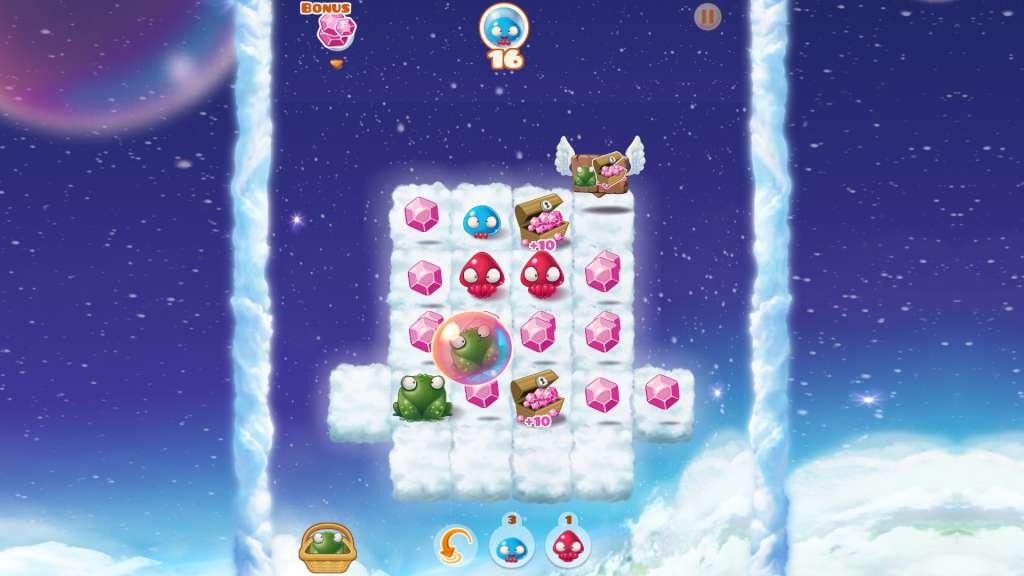Tap the green frog on the board
The width and height of the screenshot is (1024, 576).
pos(421,396)
